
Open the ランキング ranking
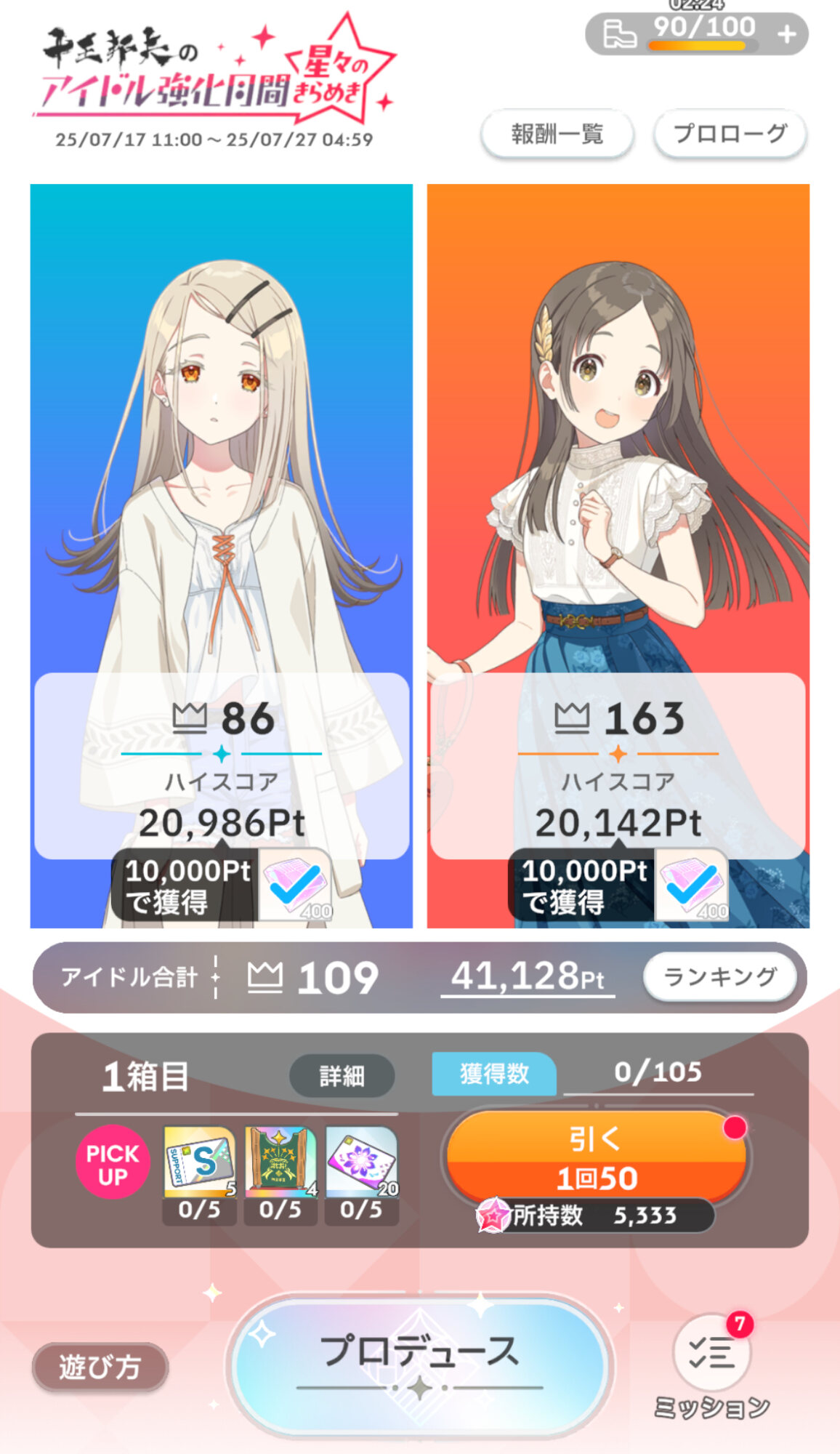720,977
